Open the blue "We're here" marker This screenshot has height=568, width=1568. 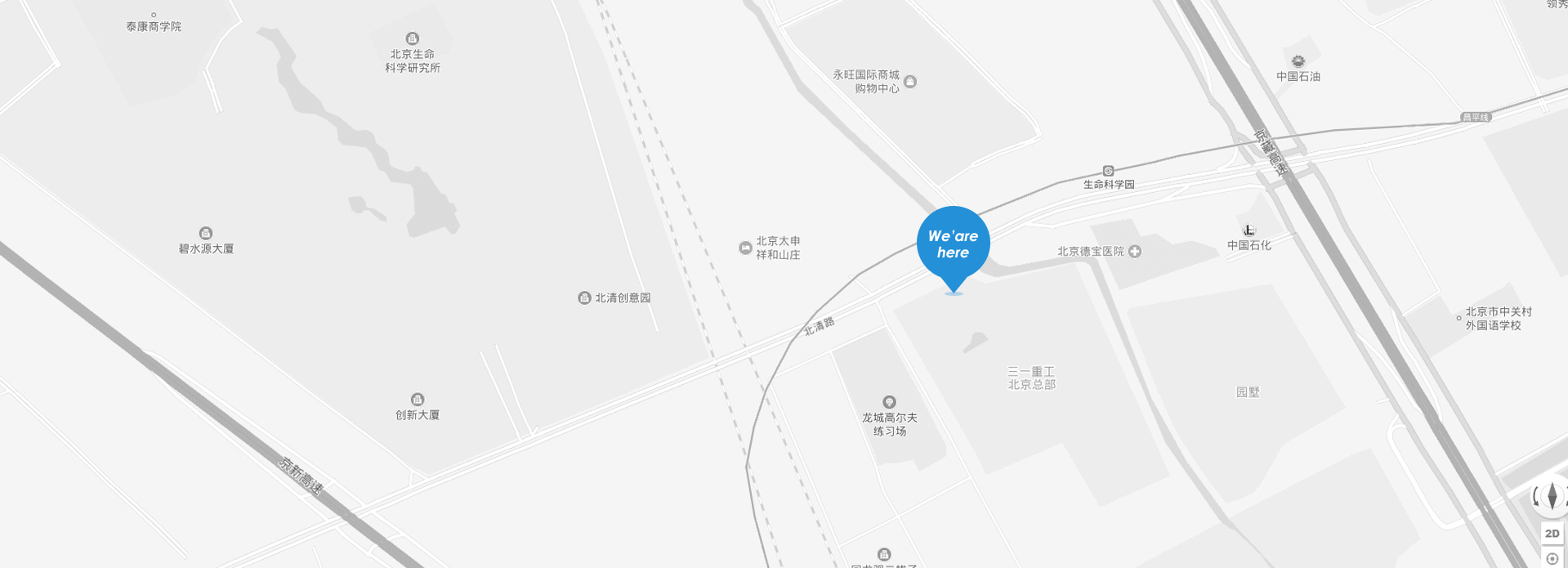pyautogui.click(x=953, y=244)
